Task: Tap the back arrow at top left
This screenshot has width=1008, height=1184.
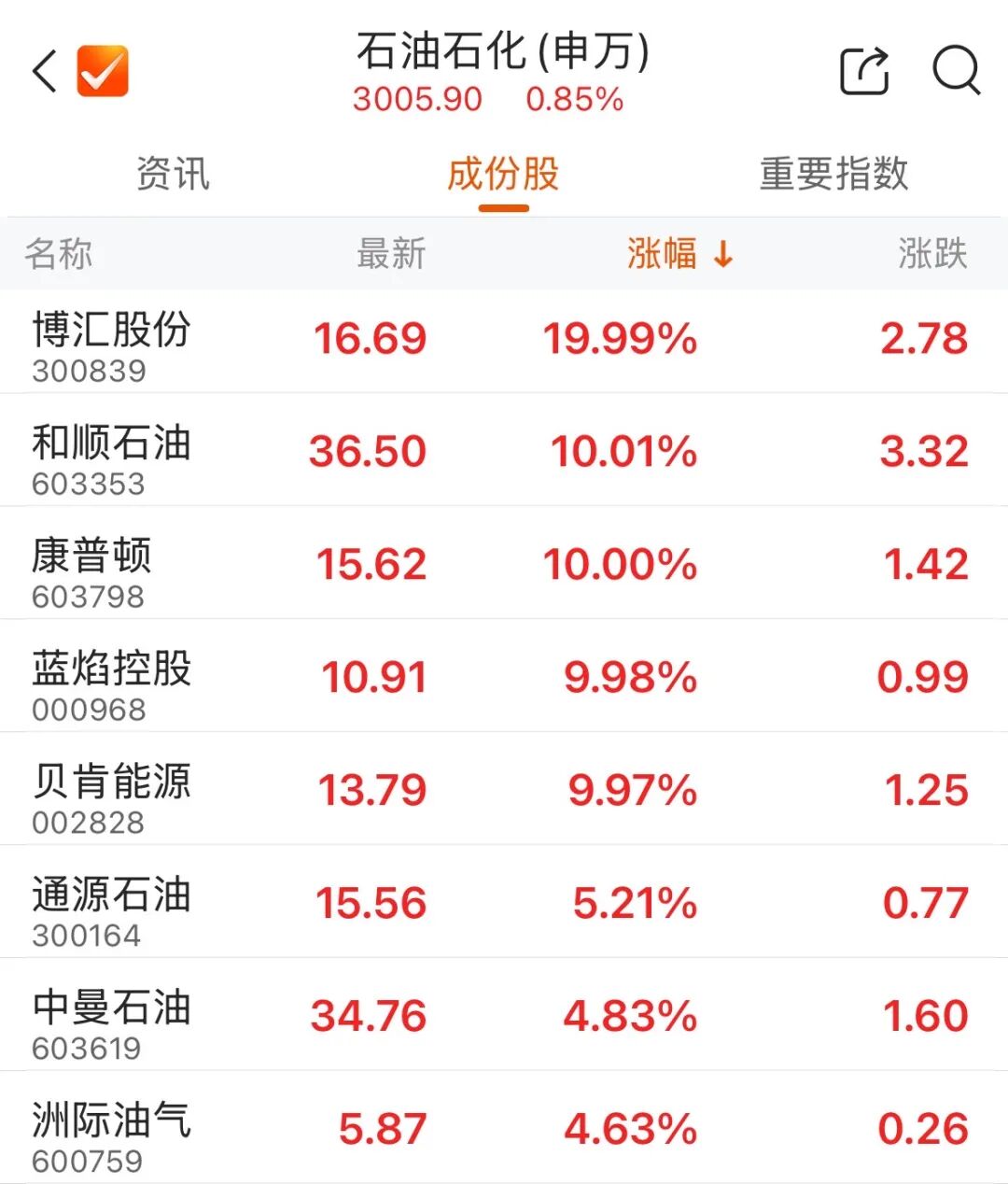Action: click(42, 71)
